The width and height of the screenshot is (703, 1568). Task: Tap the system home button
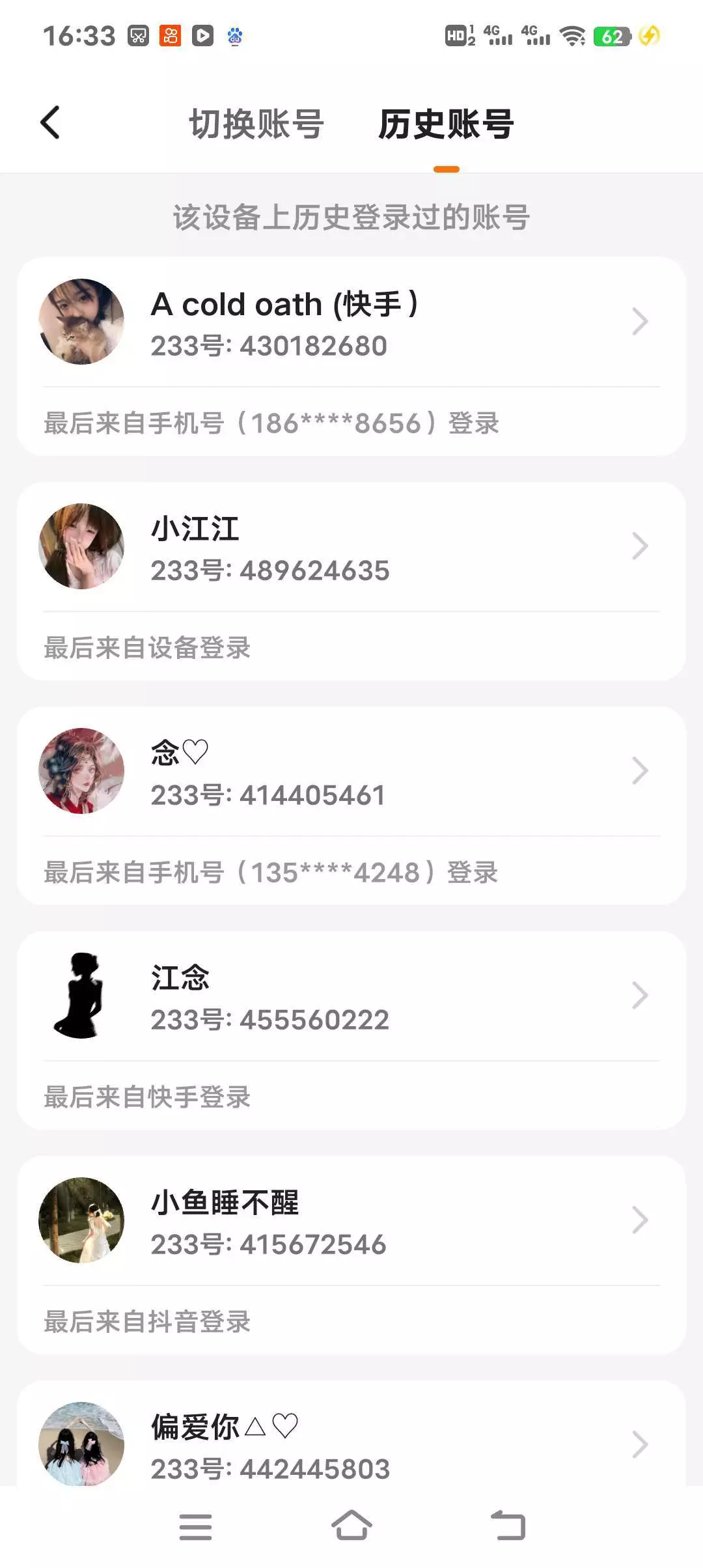coord(351,1526)
